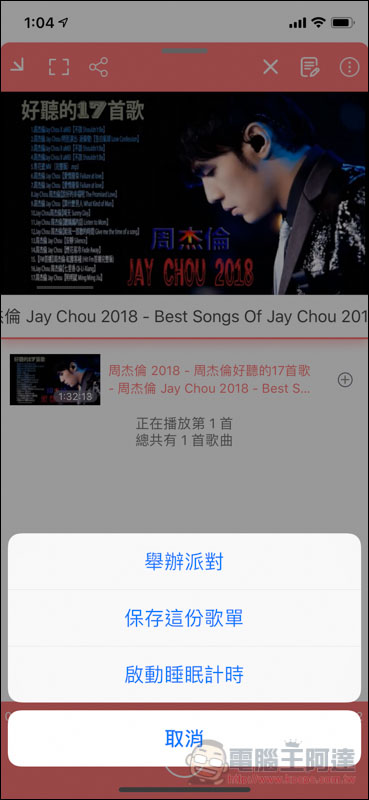The height and width of the screenshot is (800, 369).
Task: Open the 周杰倫 2018 track thumbnail
Action: (55, 380)
